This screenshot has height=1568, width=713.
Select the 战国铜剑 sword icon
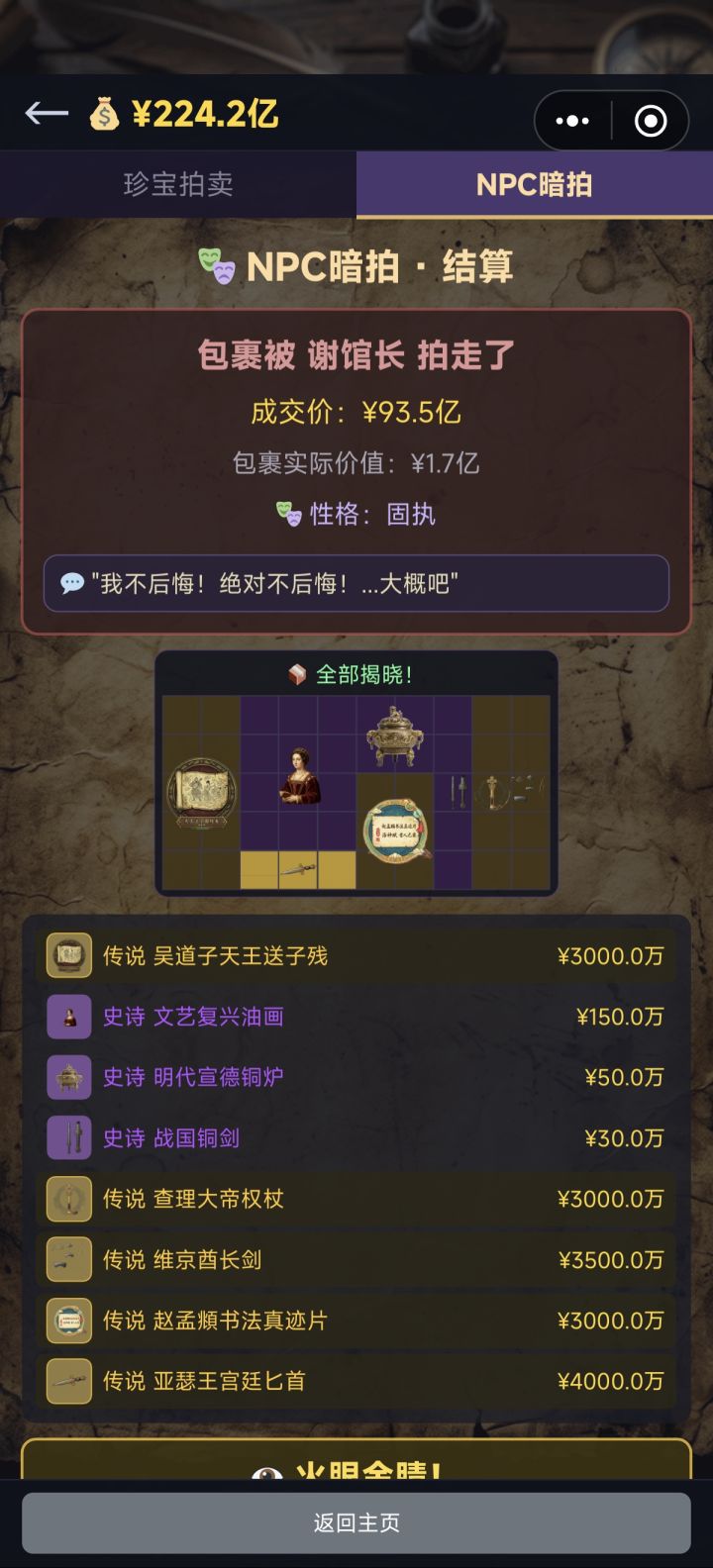68,1137
